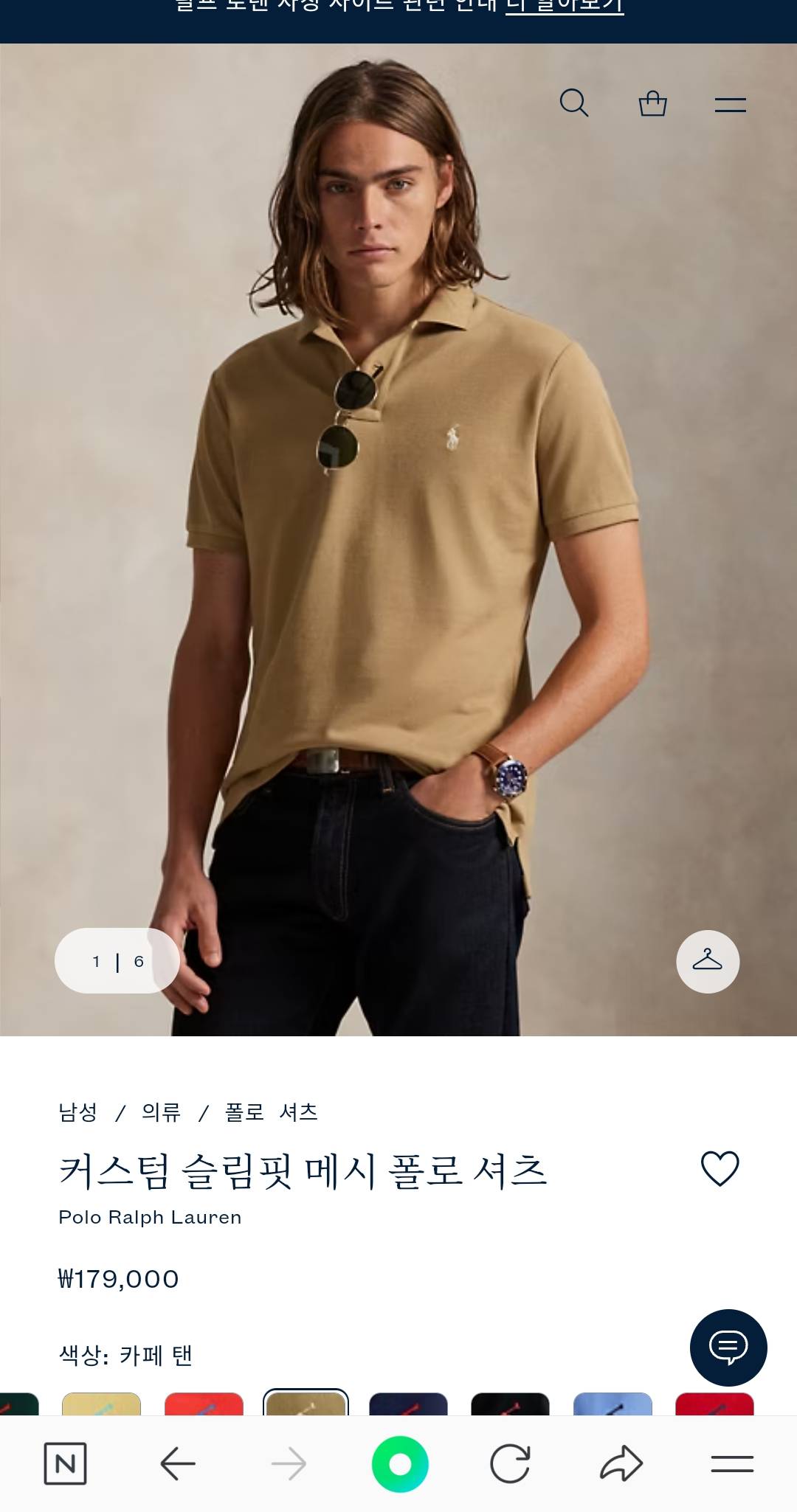Share this page
797x1512 pixels.
(621, 1463)
